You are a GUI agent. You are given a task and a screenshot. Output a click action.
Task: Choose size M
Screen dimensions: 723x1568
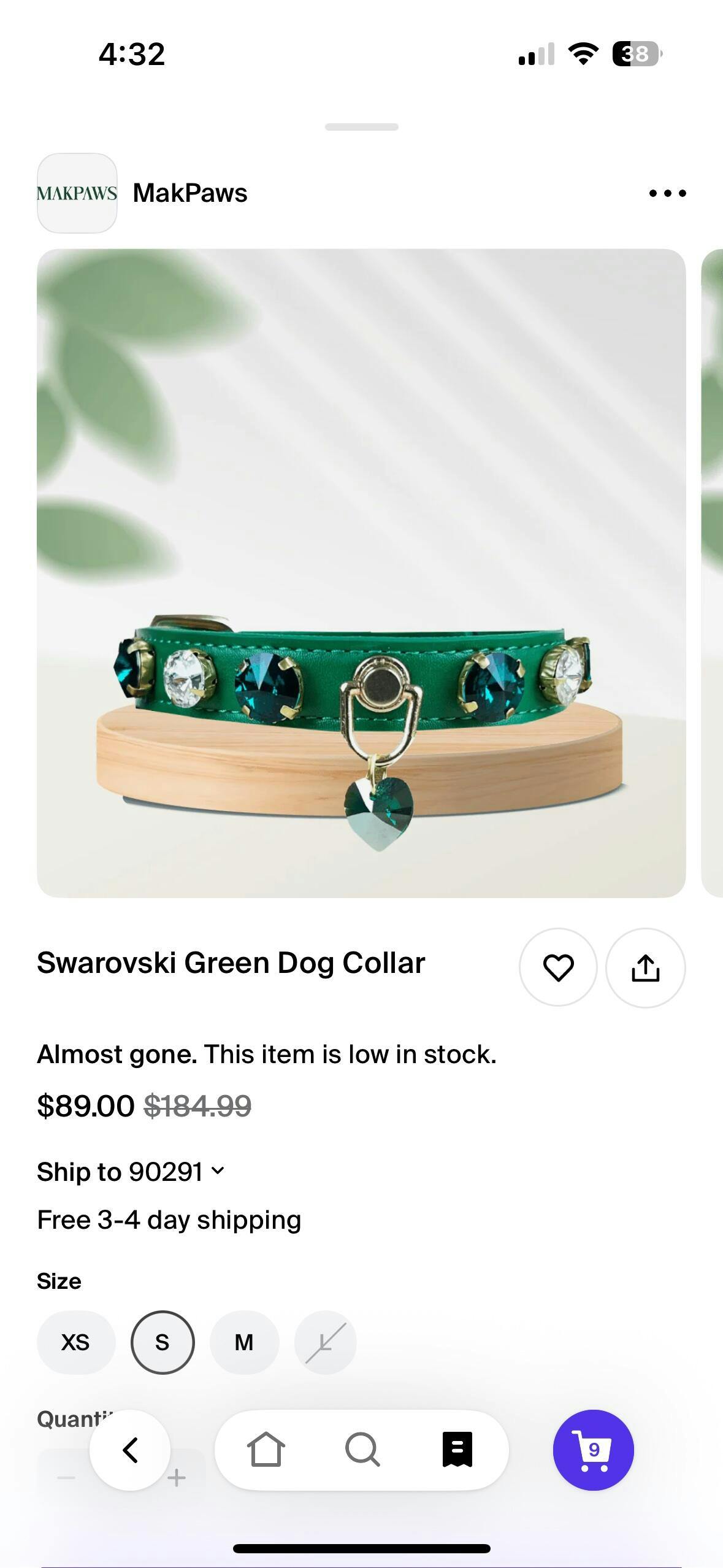point(244,1342)
